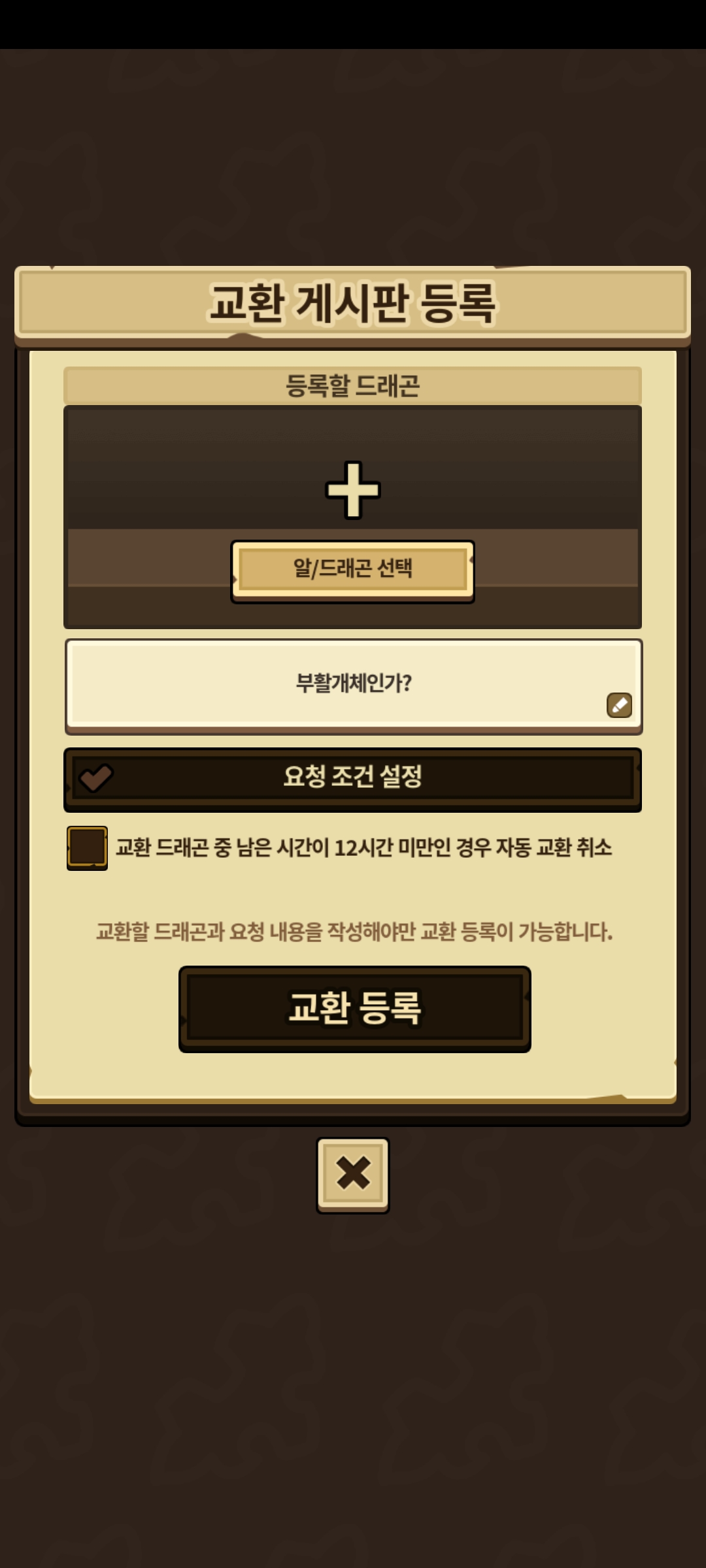Screen dimensions: 706x1568
Task: Tap the 알/드래곤 선택 button
Action: (352, 570)
